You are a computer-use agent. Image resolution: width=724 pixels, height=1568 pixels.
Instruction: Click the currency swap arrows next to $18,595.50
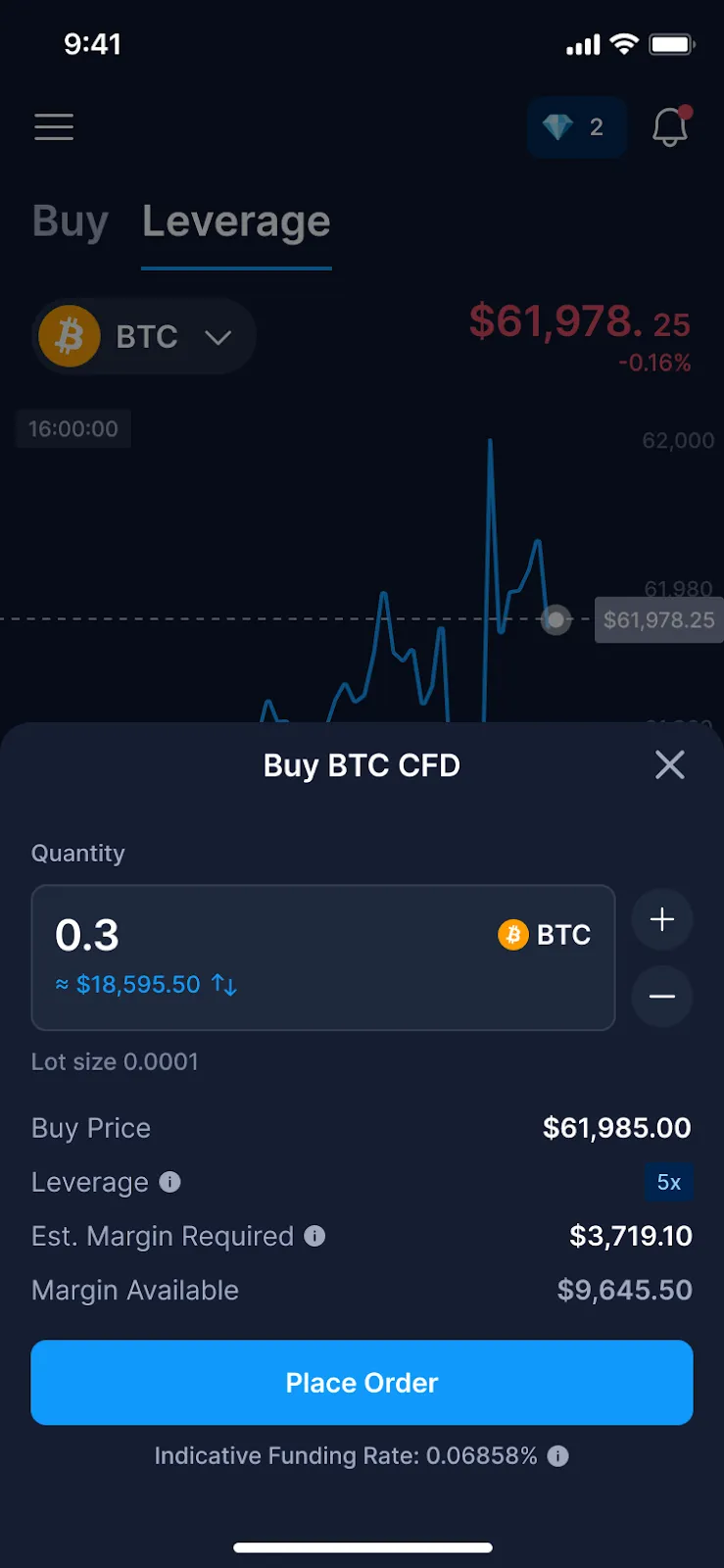(222, 984)
